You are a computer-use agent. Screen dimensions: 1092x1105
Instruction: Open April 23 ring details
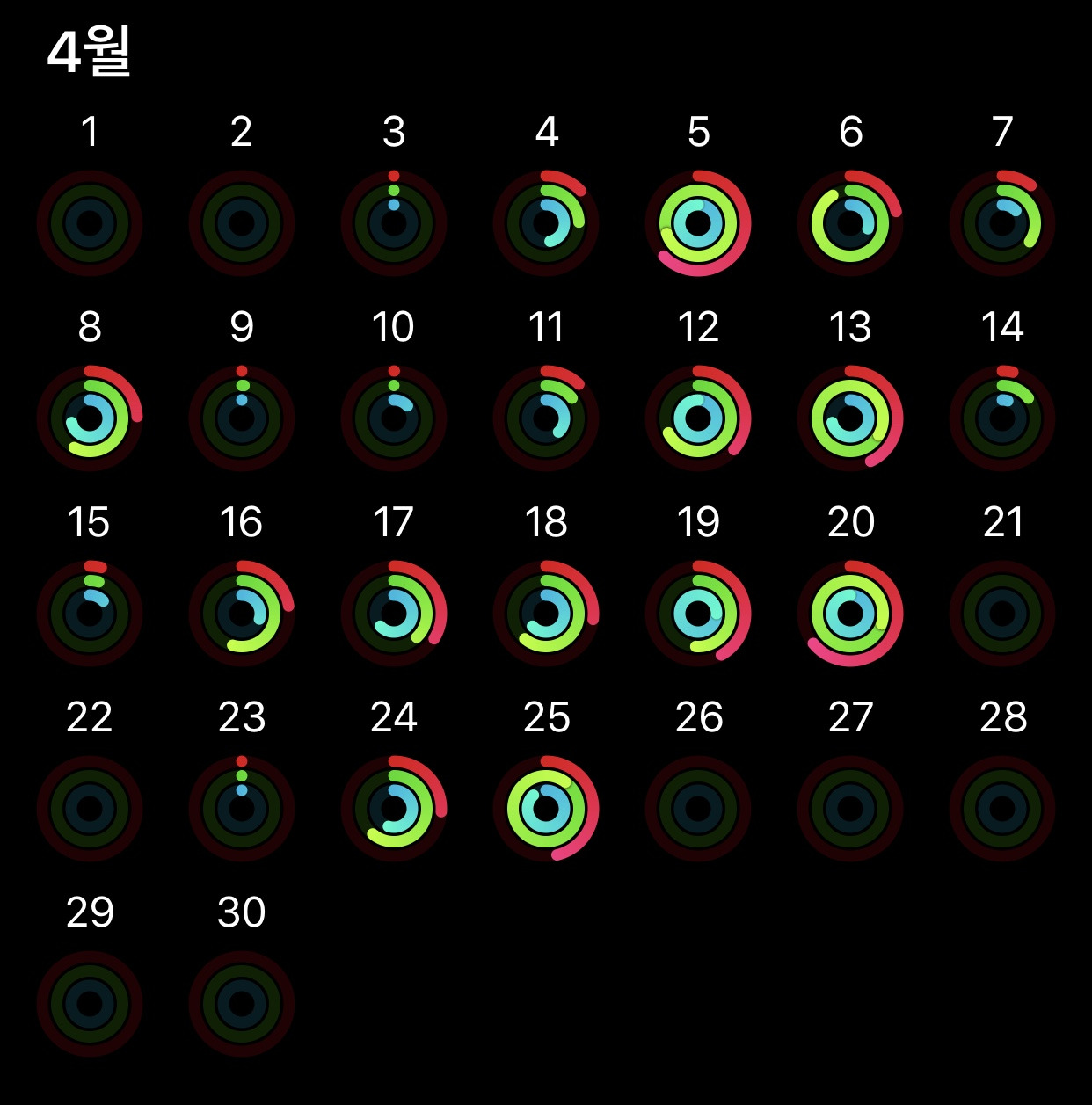(242, 809)
